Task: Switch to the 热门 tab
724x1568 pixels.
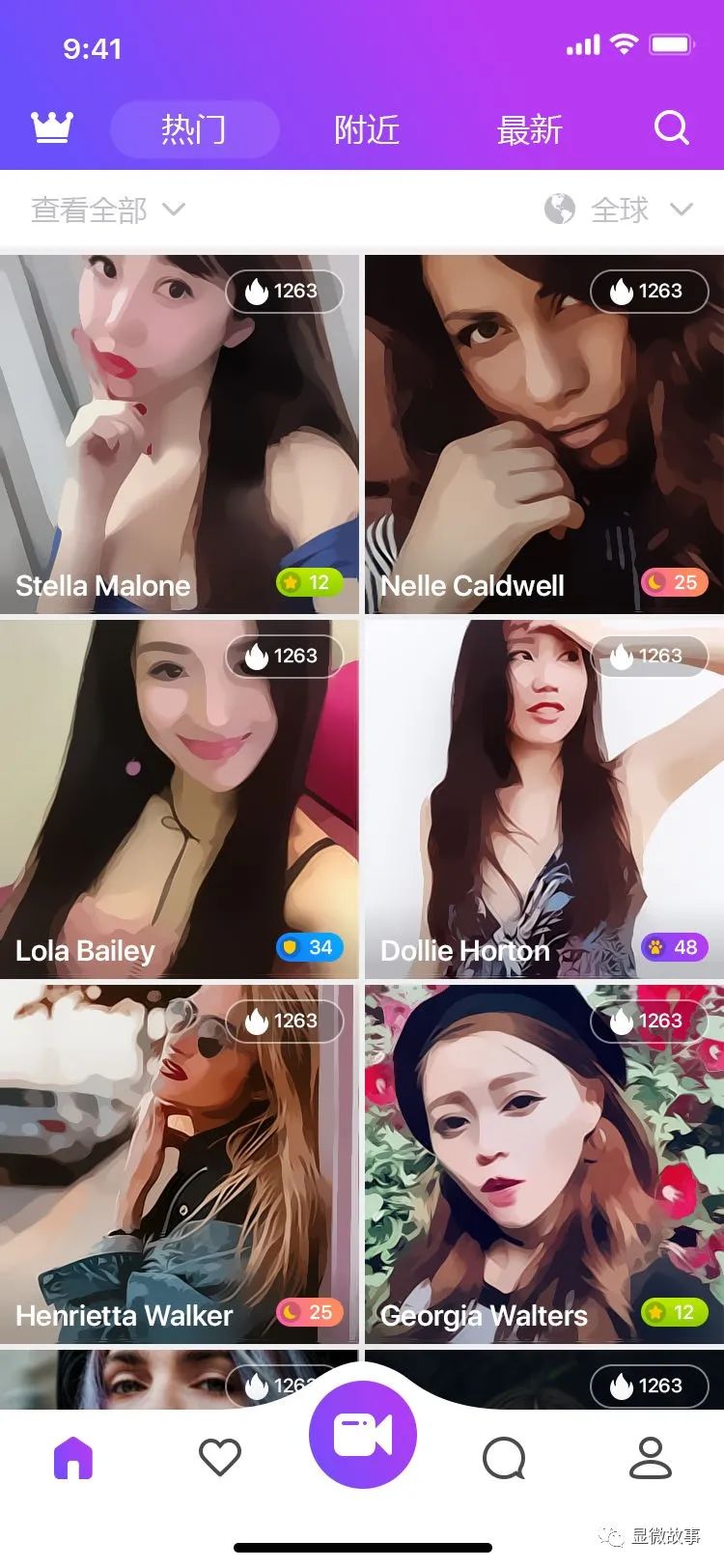Action: point(194,129)
